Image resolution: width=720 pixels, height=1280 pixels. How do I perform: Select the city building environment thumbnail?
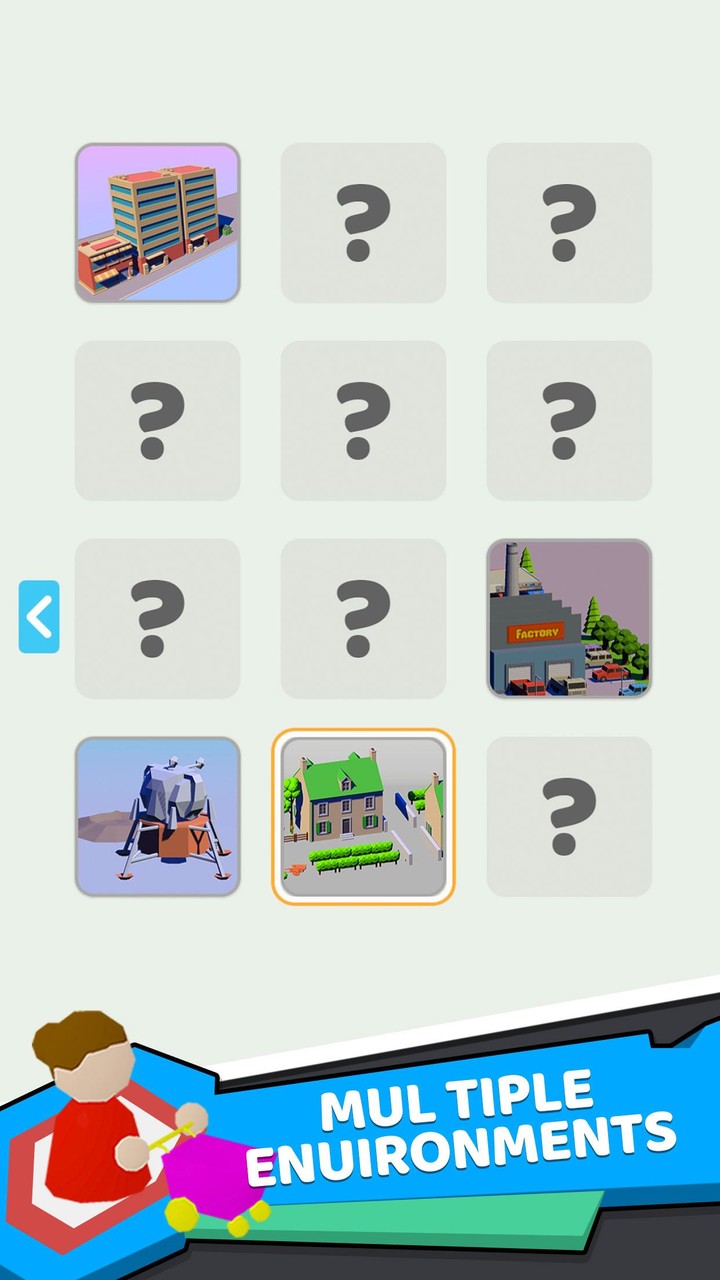pos(158,221)
